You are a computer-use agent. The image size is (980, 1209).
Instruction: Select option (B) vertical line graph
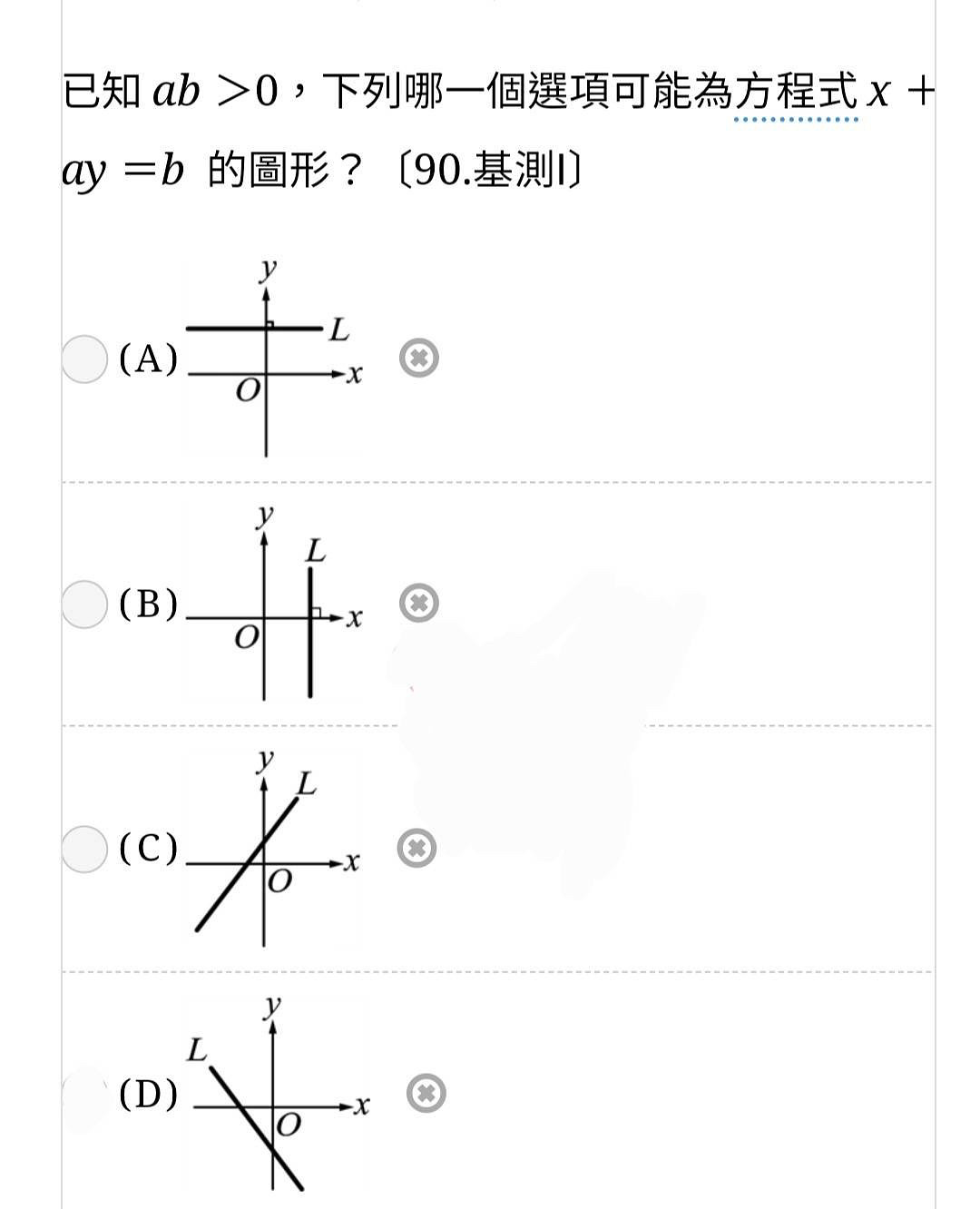click(84, 604)
